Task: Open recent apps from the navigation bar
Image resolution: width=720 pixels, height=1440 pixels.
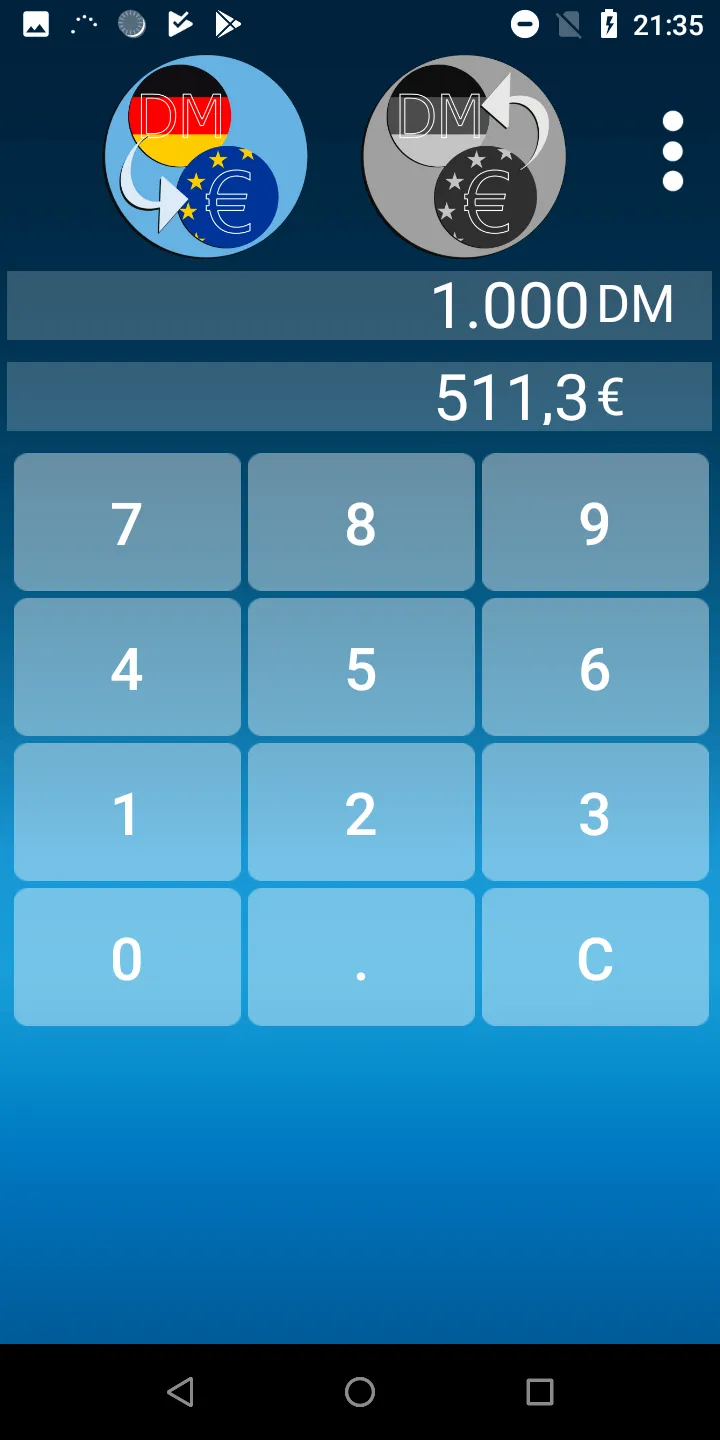Action: click(x=540, y=1392)
